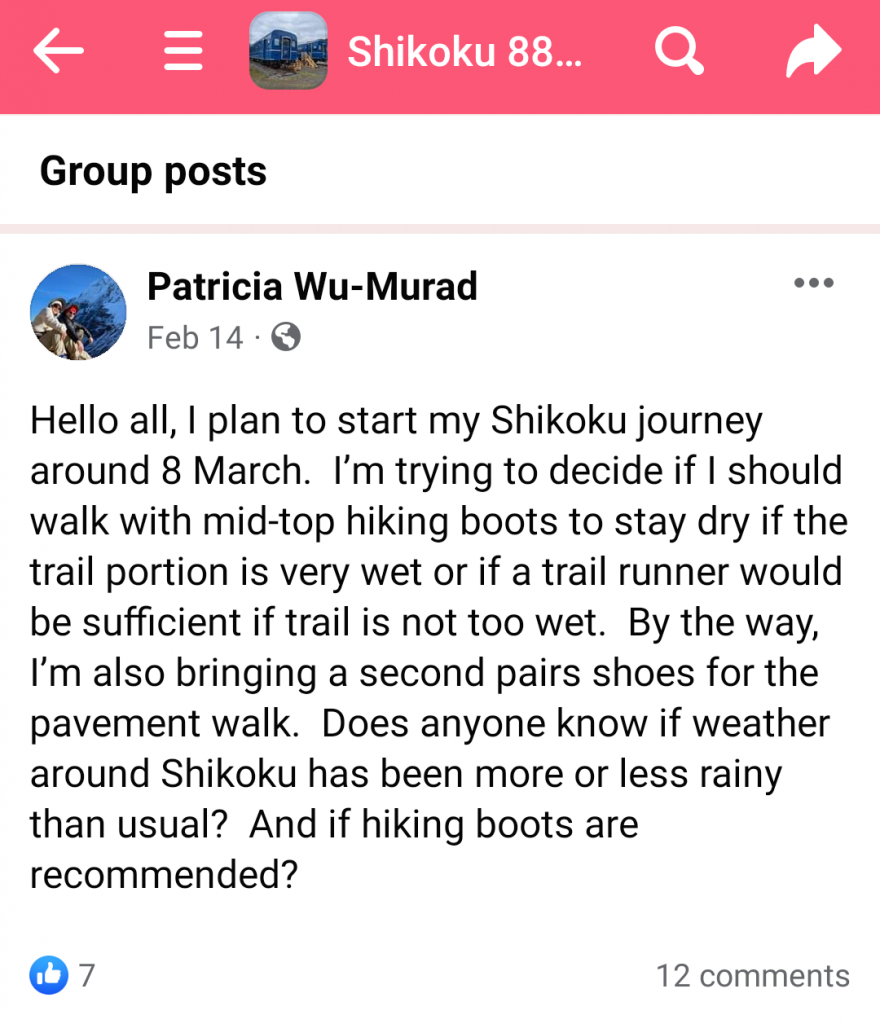Image resolution: width=880 pixels, height=1024 pixels.
Task: Open the 12 comments
Action: [x=752, y=975]
